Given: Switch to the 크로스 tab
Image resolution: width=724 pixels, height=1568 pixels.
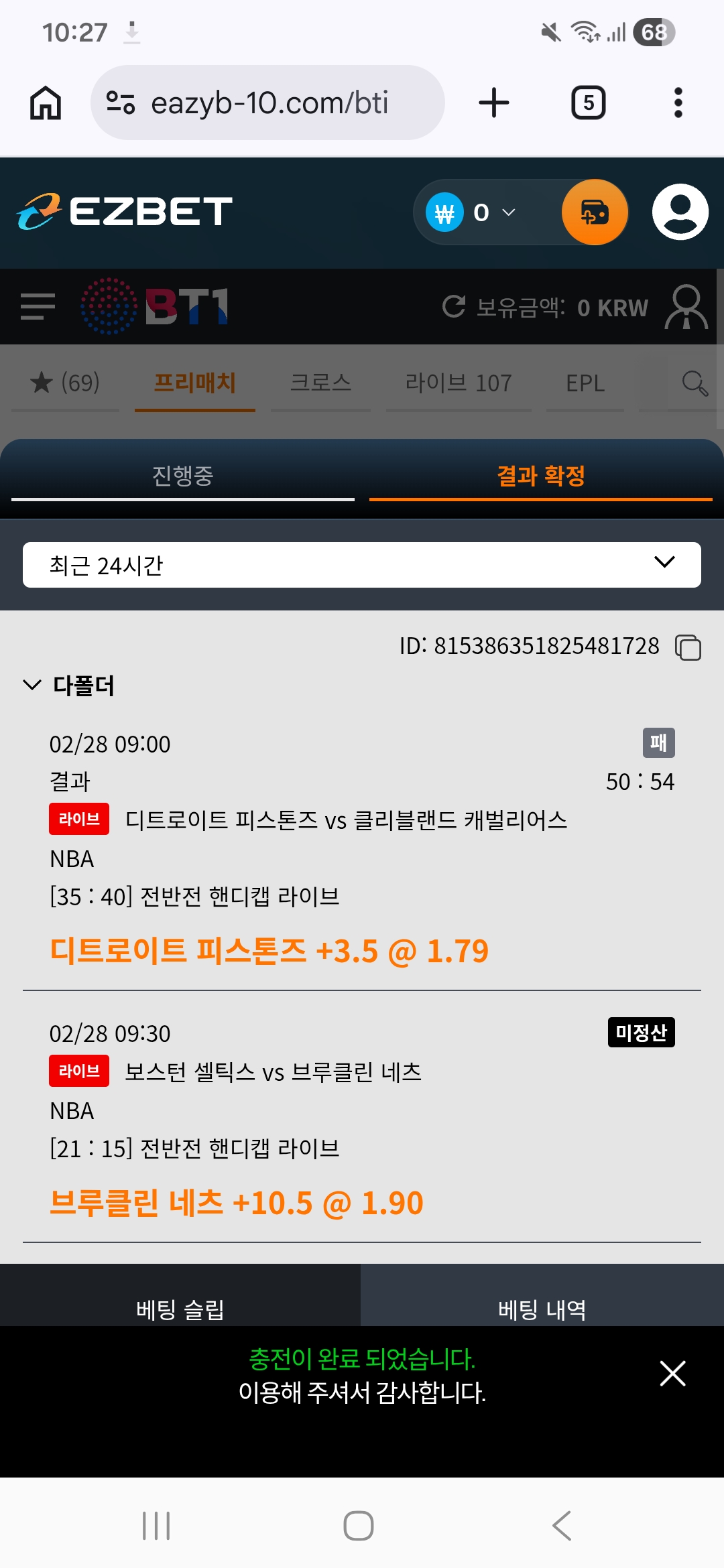Looking at the screenshot, I should [x=320, y=383].
